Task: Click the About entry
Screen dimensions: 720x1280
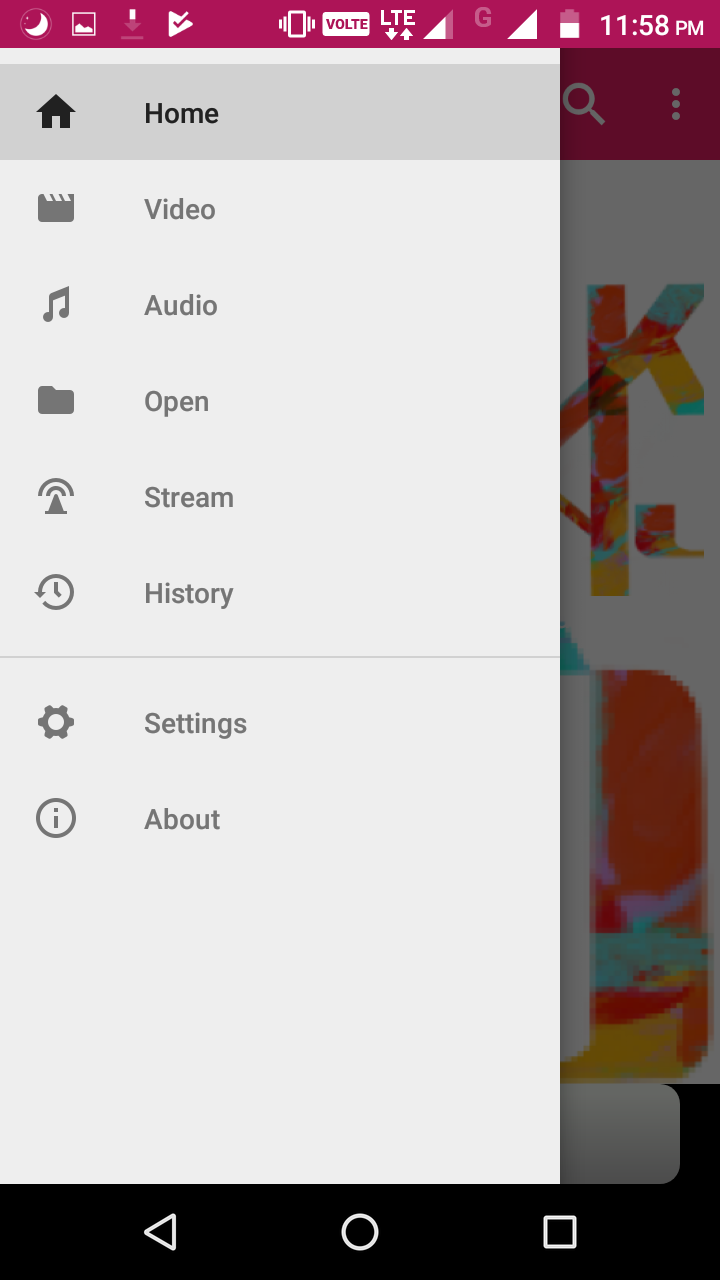Action: tap(182, 818)
